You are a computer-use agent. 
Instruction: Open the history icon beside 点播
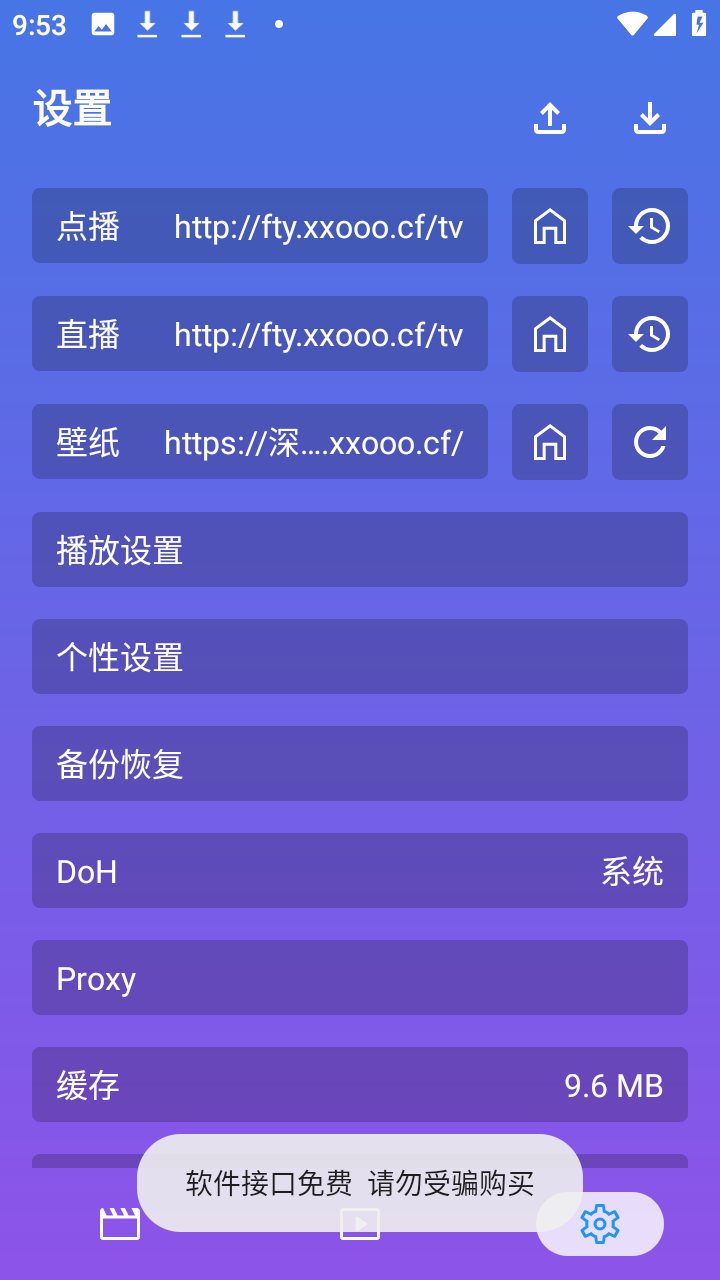650,226
